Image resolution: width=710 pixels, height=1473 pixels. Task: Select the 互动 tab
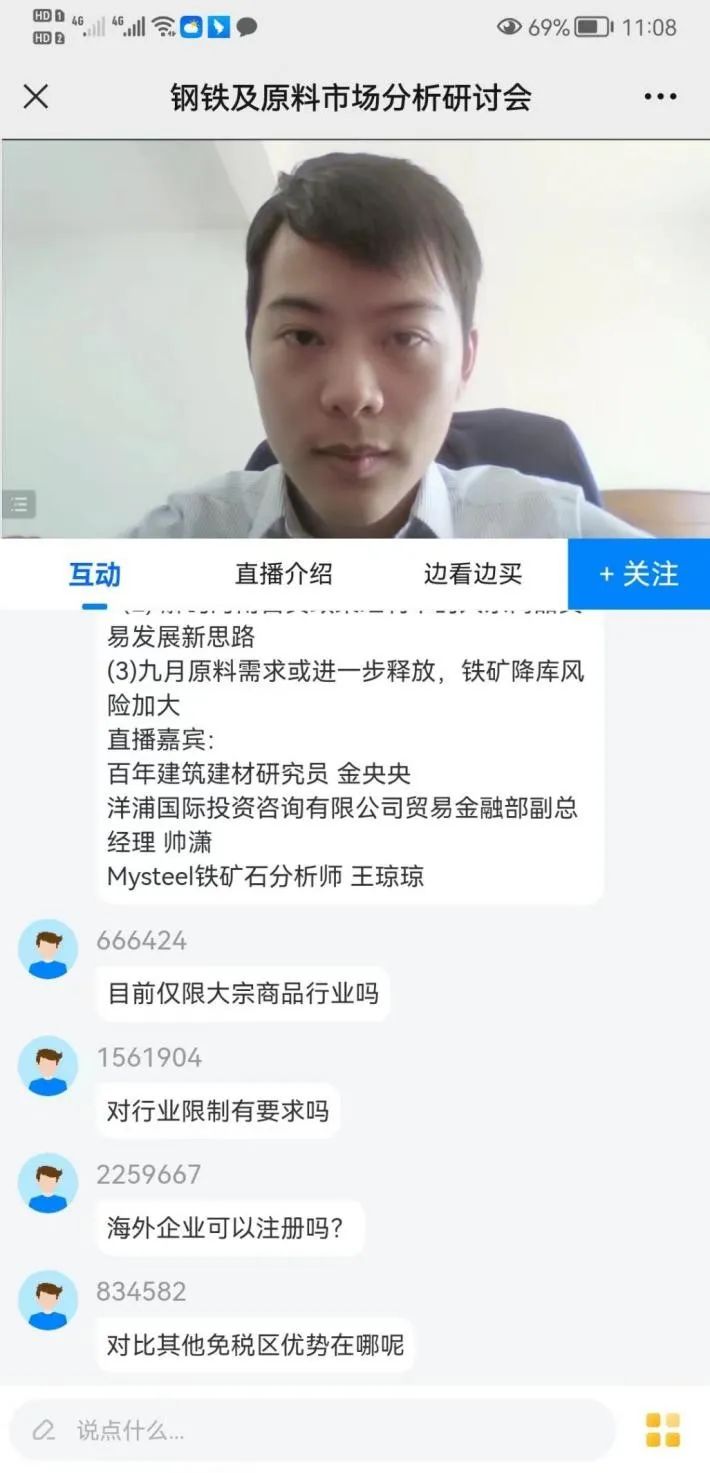coord(95,574)
